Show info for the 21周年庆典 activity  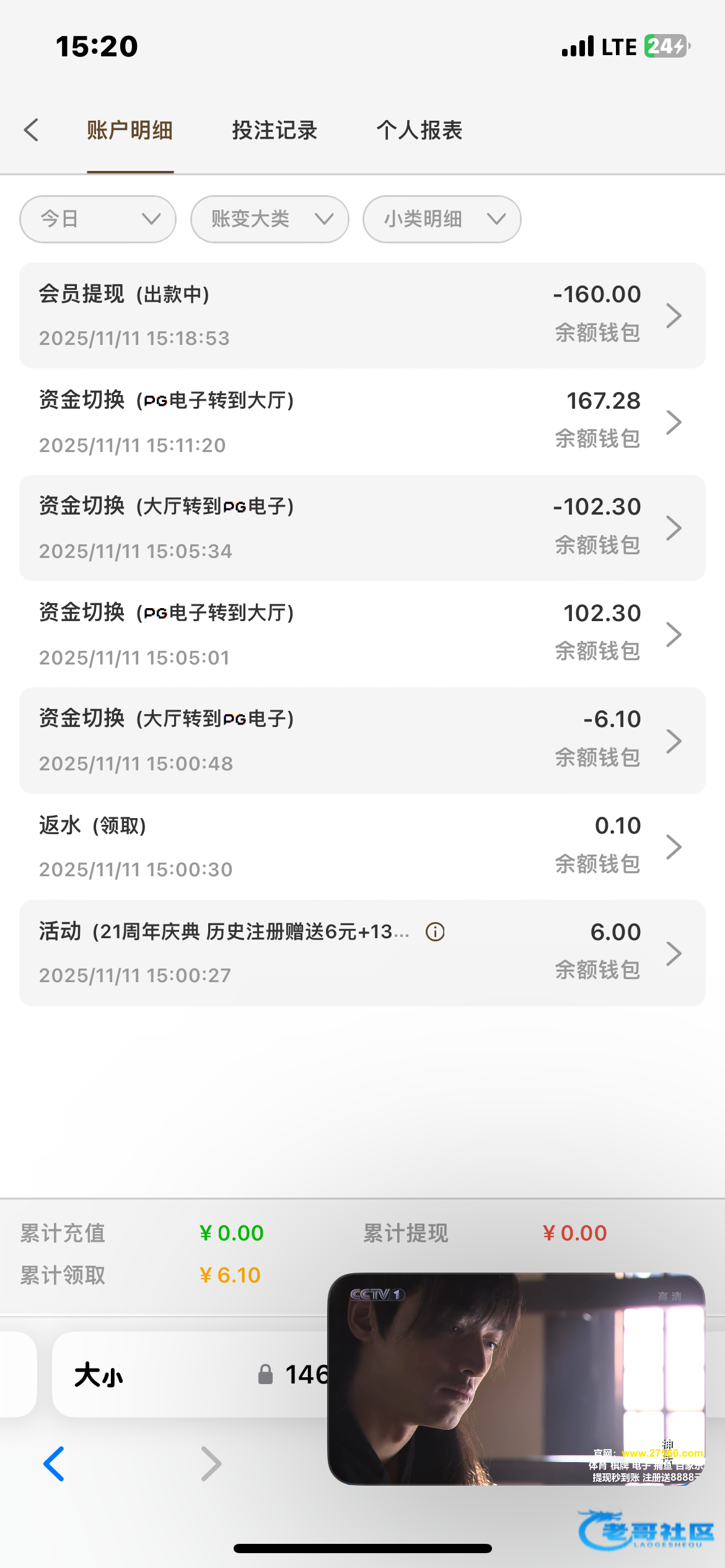coord(435,932)
